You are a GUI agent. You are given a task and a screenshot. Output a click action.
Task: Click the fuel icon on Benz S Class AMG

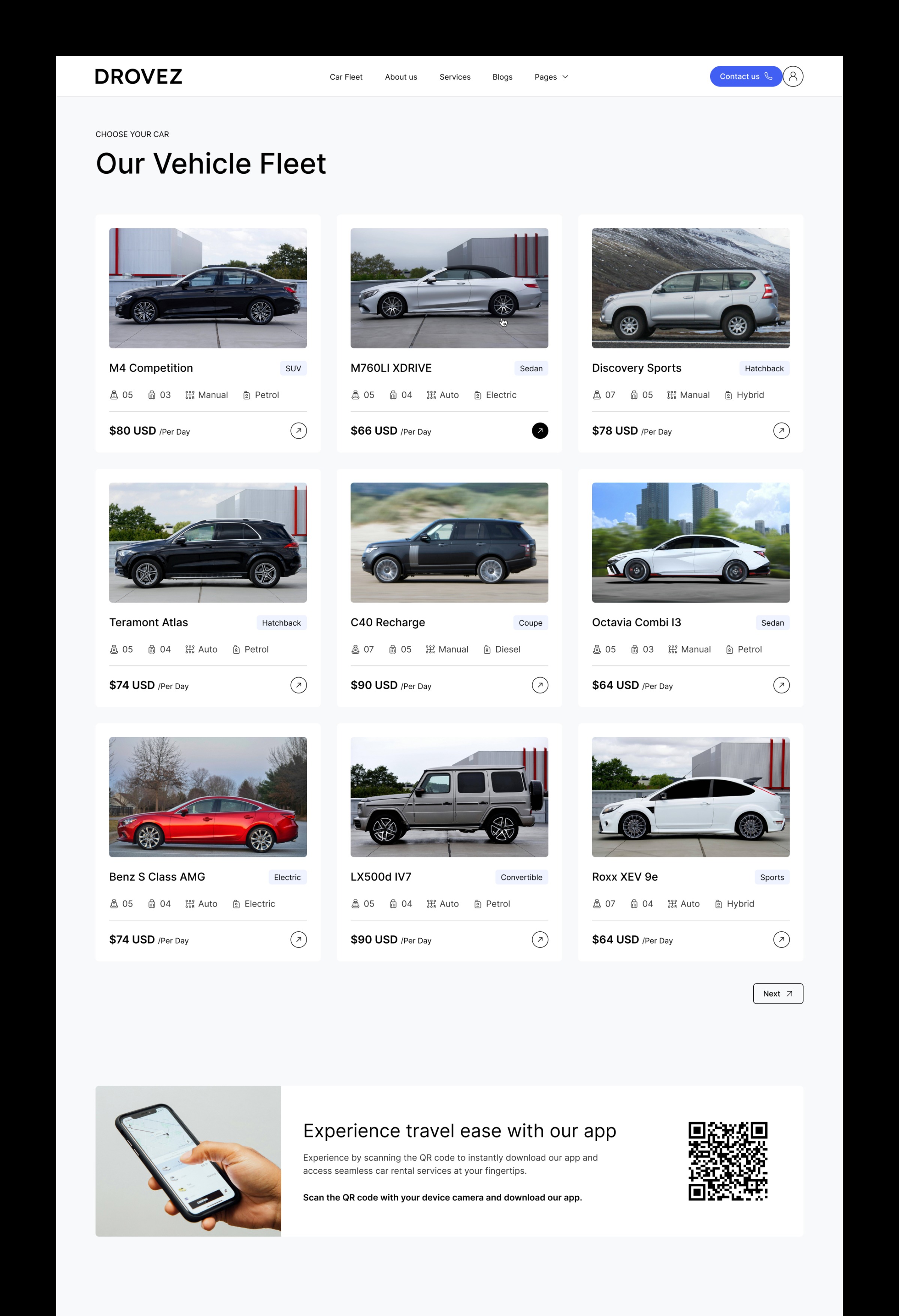tap(237, 904)
